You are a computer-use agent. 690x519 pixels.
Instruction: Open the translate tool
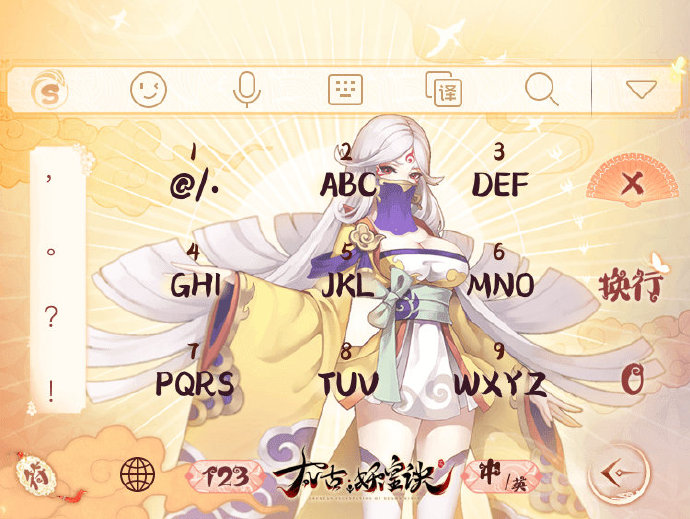pyautogui.click(x=443, y=91)
